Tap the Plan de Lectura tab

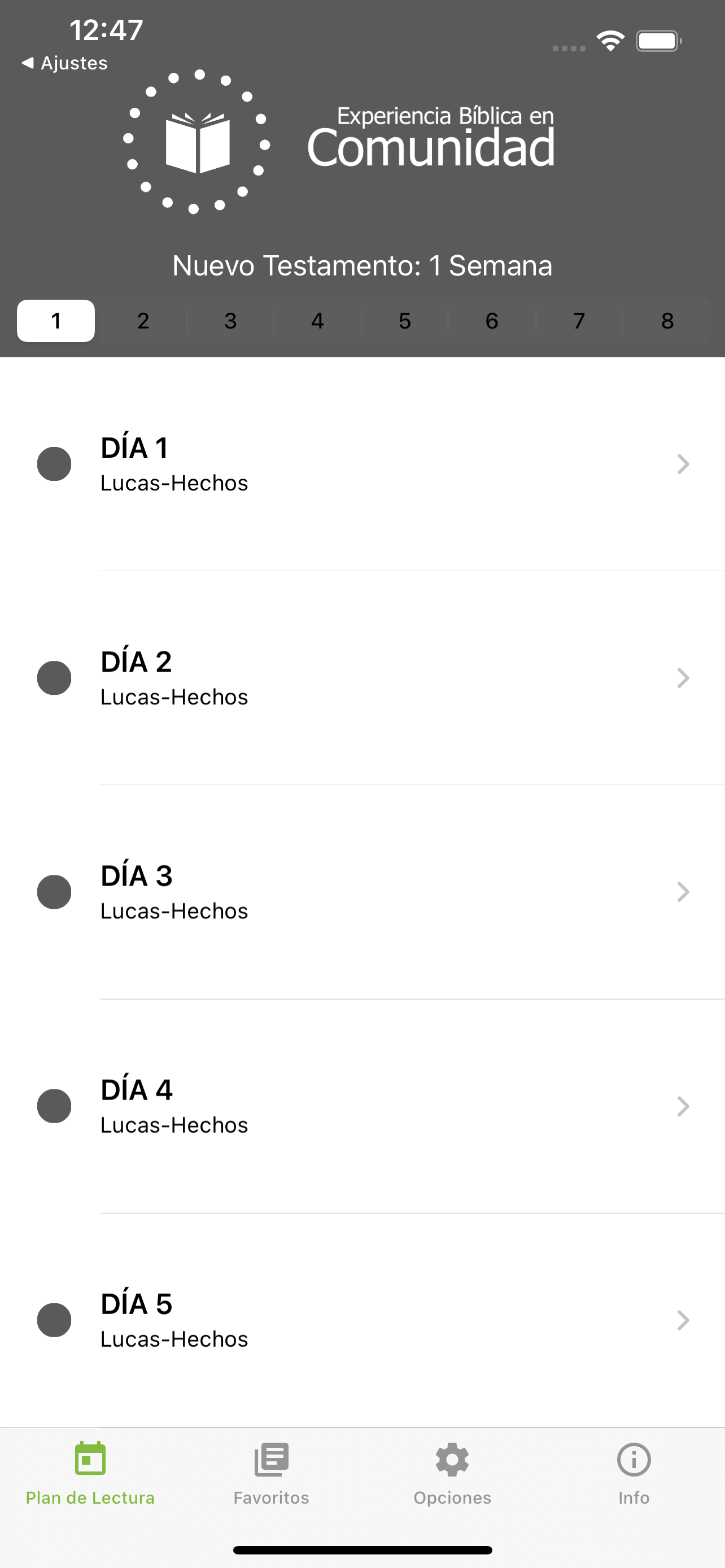tap(90, 1473)
